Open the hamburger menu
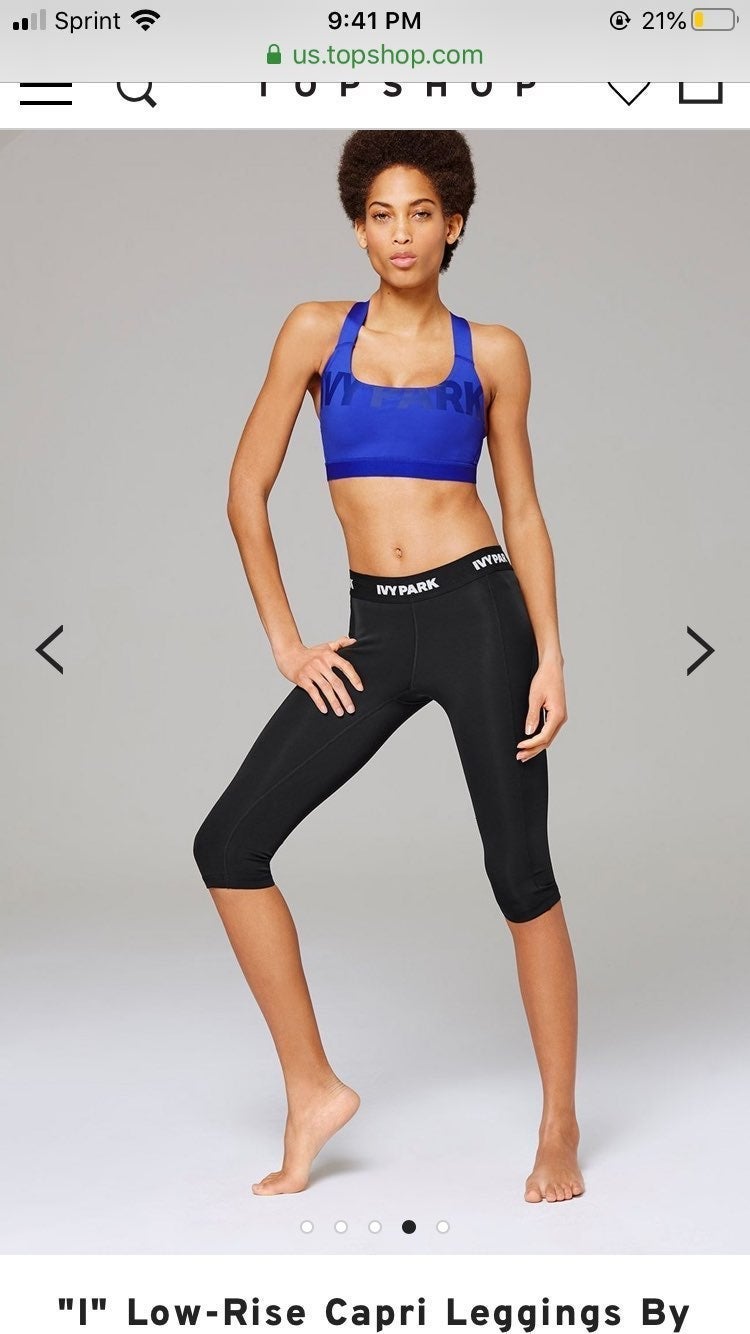The width and height of the screenshot is (750, 1334). [x=46, y=92]
